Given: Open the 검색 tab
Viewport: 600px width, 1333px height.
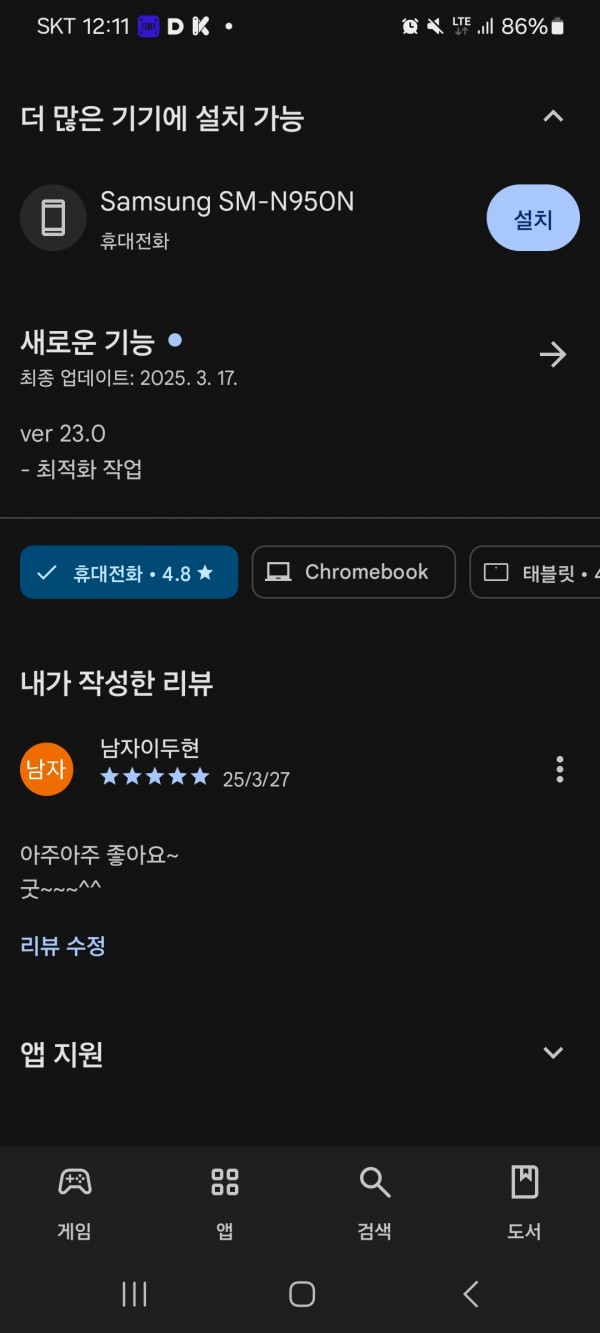Looking at the screenshot, I should (x=375, y=1203).
